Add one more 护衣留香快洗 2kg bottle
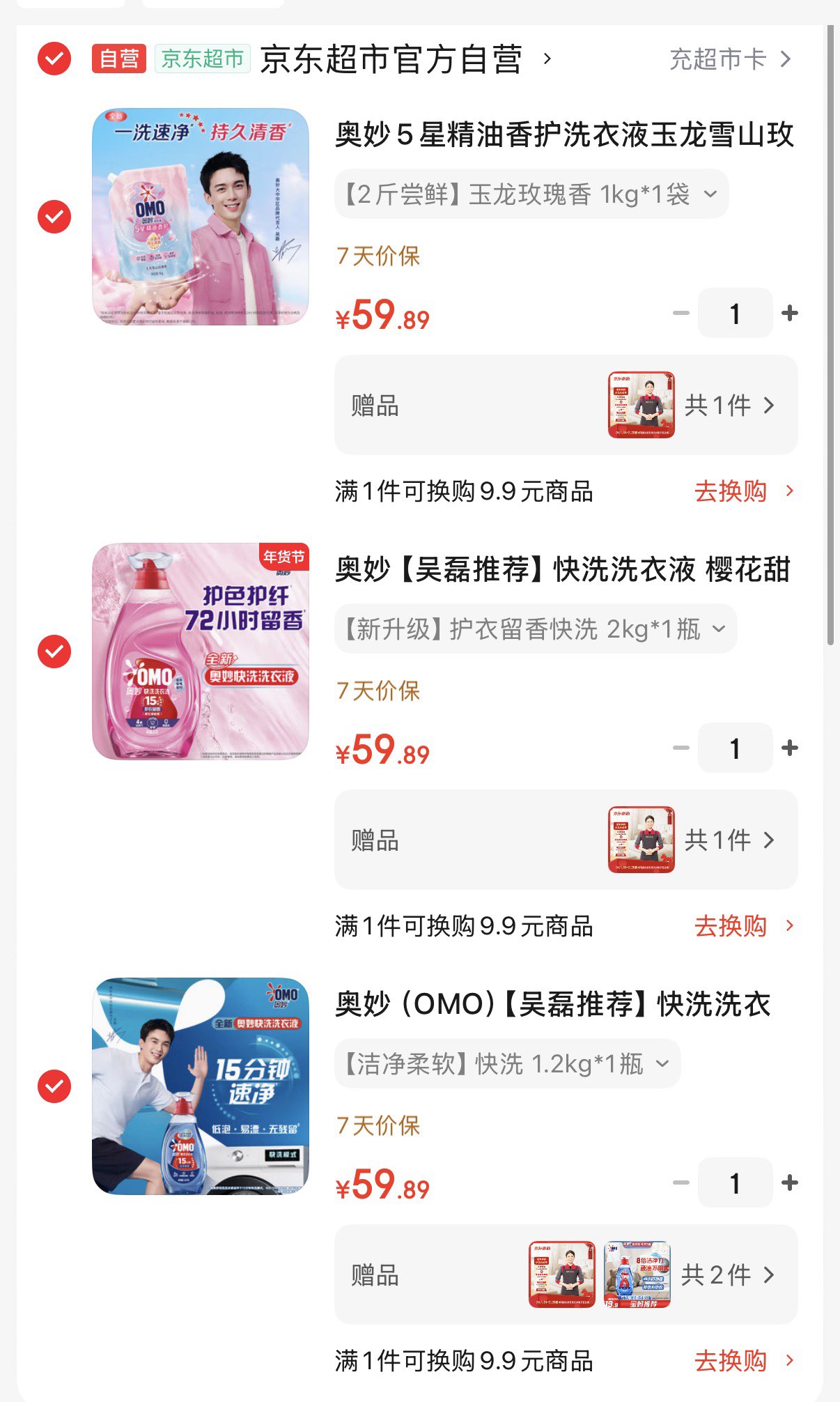The height and width of the screenshot is (1402, 840). (790, 748)
